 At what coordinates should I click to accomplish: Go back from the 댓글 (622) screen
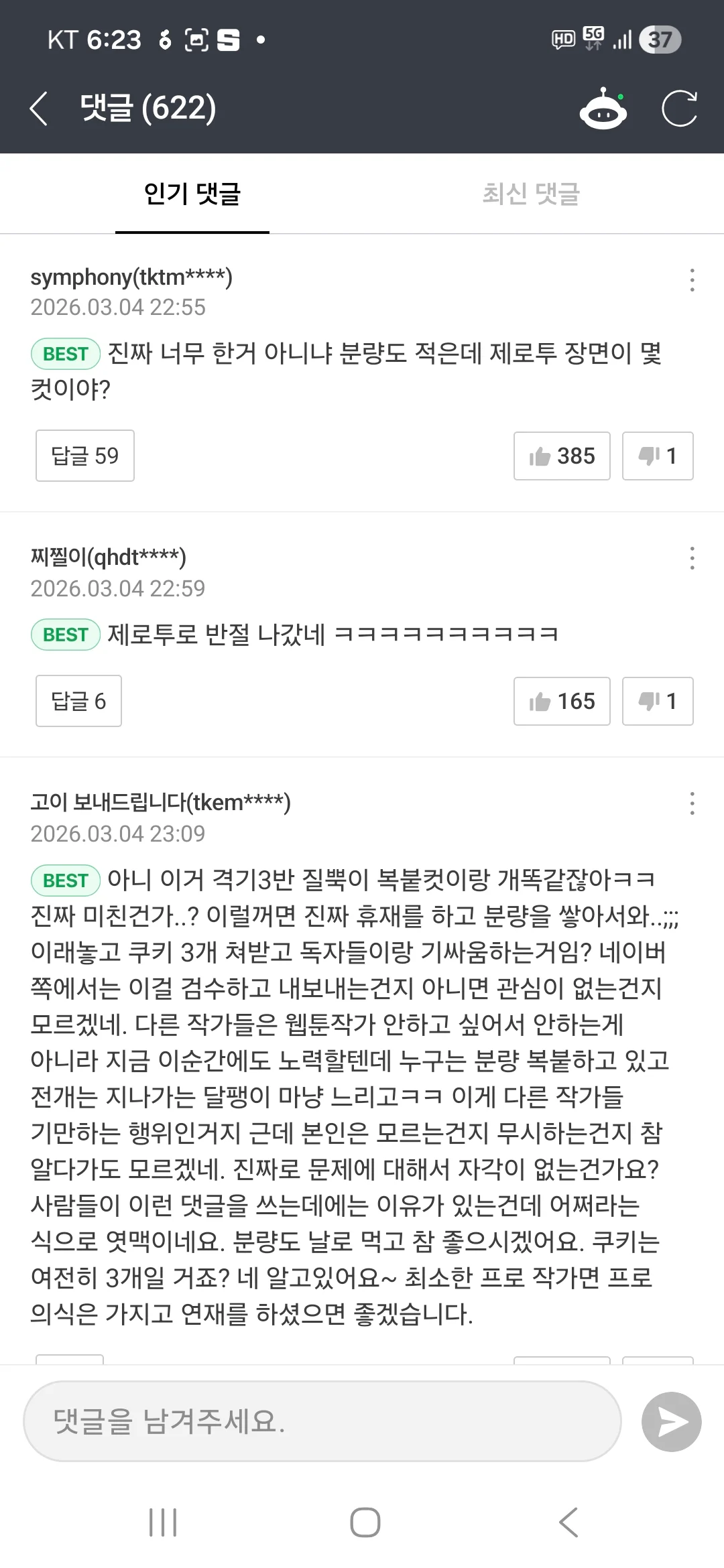(x=39, y=109)
